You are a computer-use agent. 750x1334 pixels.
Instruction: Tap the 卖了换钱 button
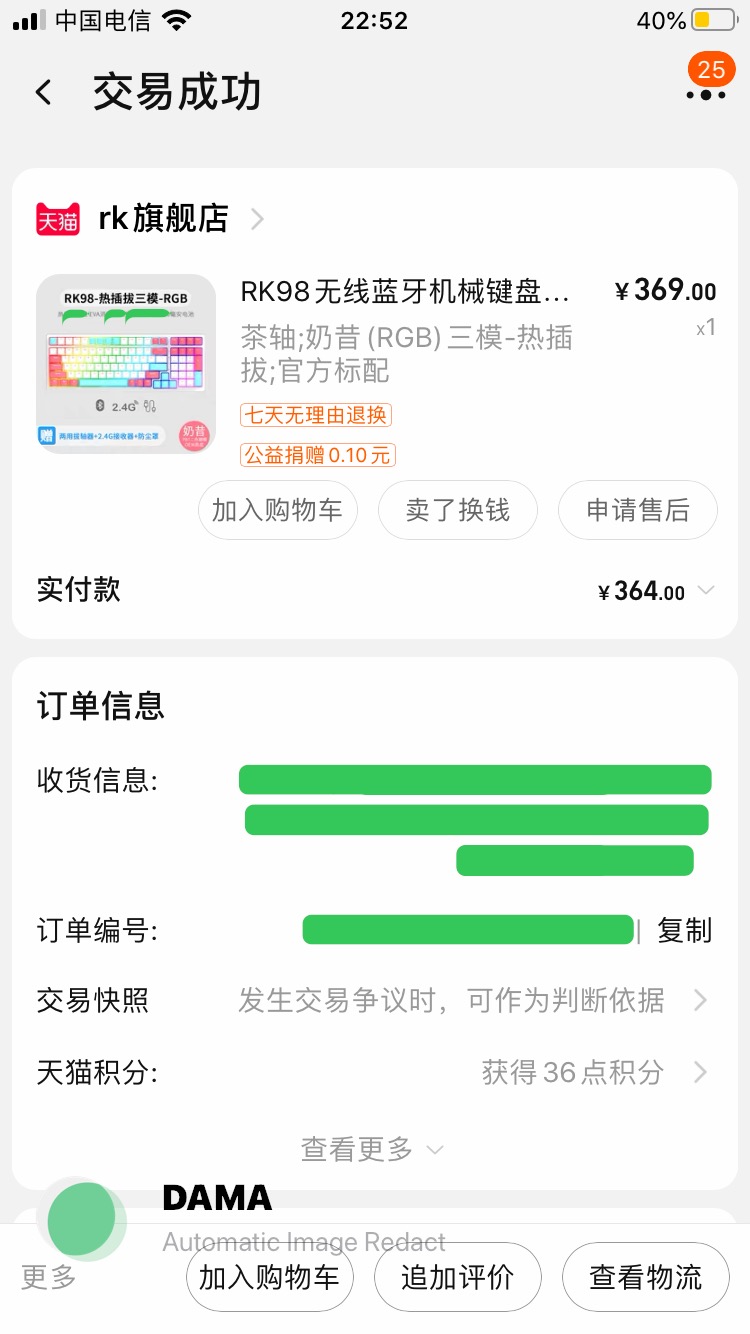tap(458, 510)
